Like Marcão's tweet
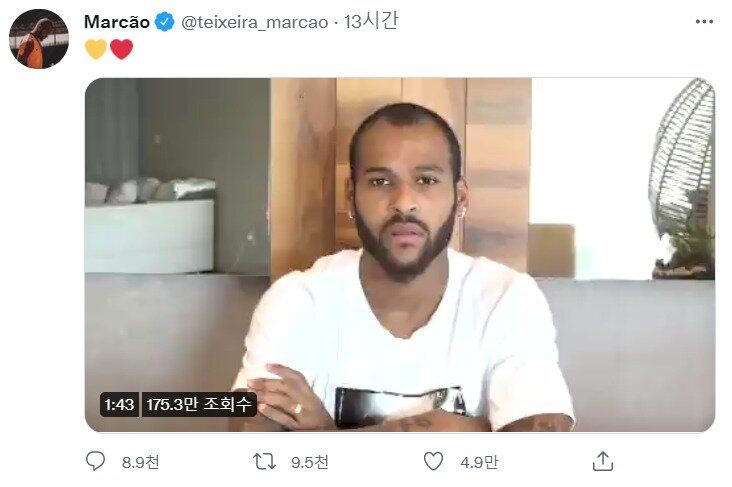 tap(432, 461)
